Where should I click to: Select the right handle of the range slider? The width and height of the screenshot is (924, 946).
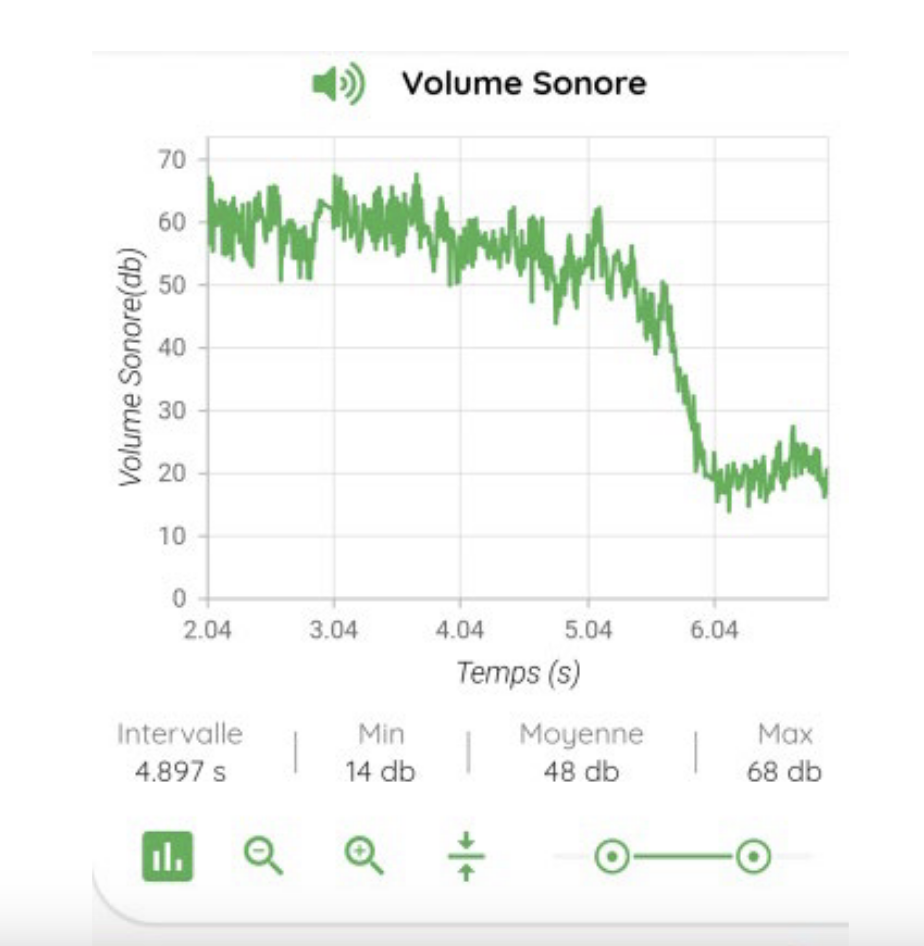click(752, 857)
